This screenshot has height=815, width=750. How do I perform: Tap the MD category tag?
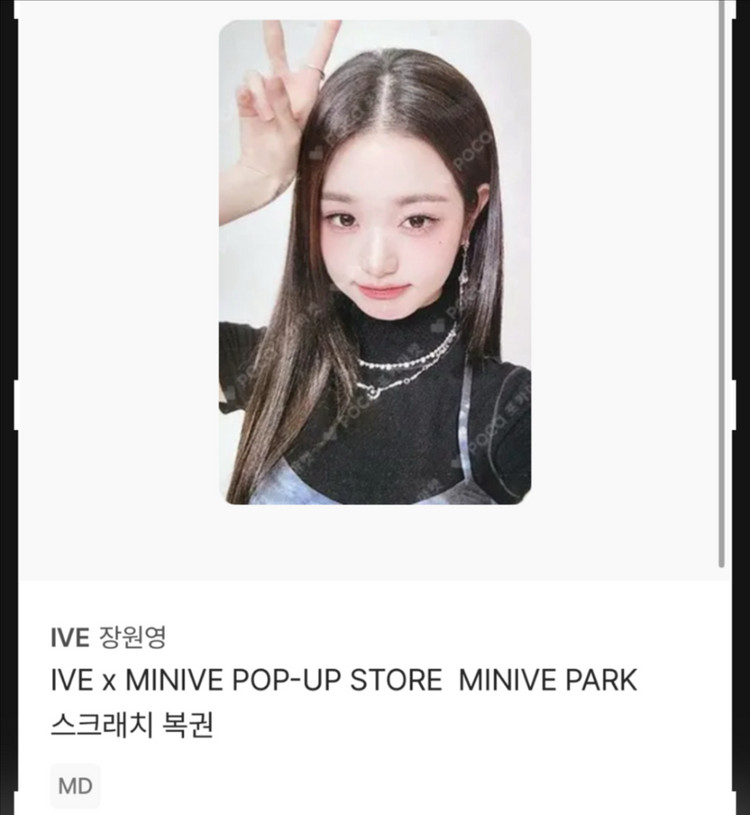pyautogui.click(x=75, y=786)
